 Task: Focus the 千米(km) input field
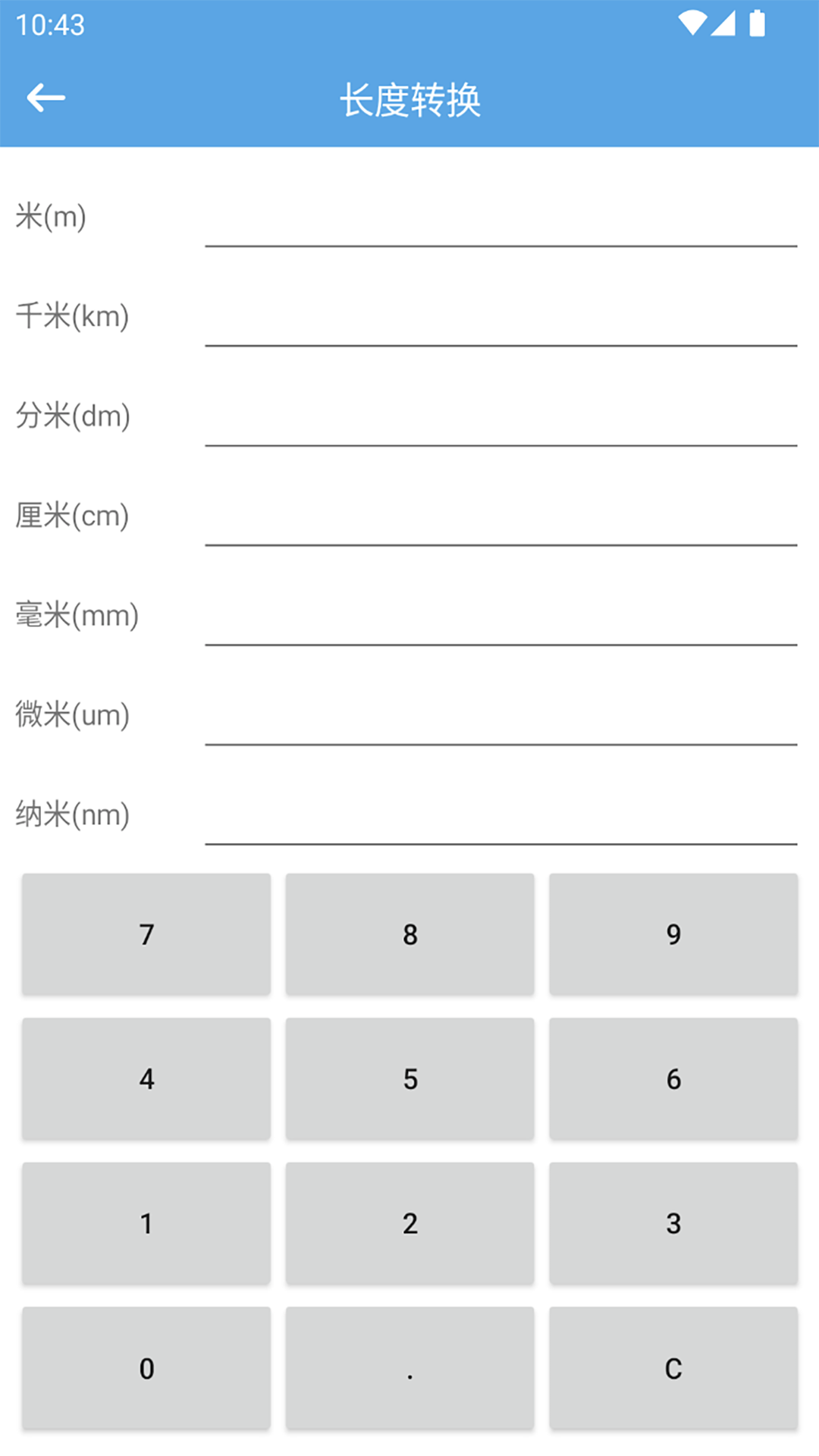tap(500, 320)
